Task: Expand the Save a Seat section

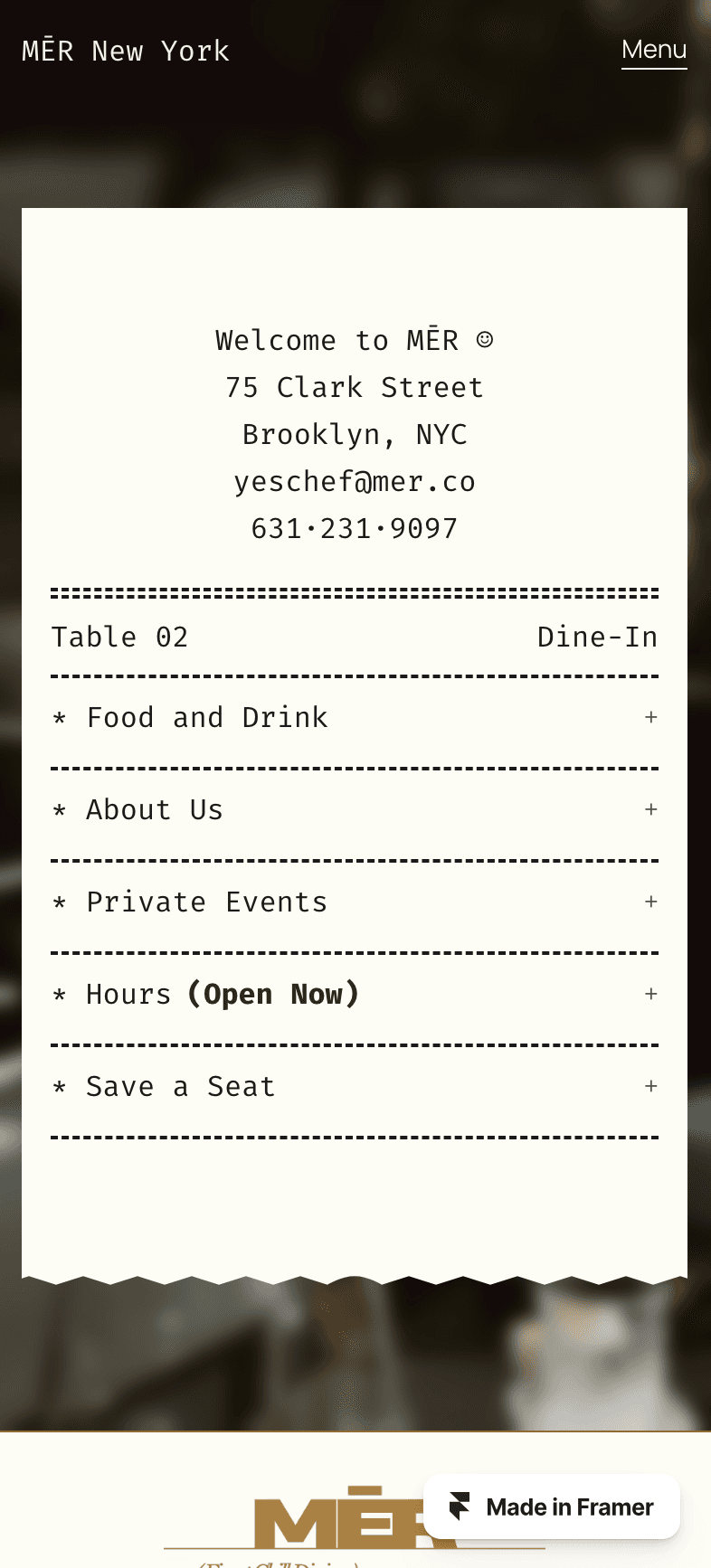Action: point(355,1087)
